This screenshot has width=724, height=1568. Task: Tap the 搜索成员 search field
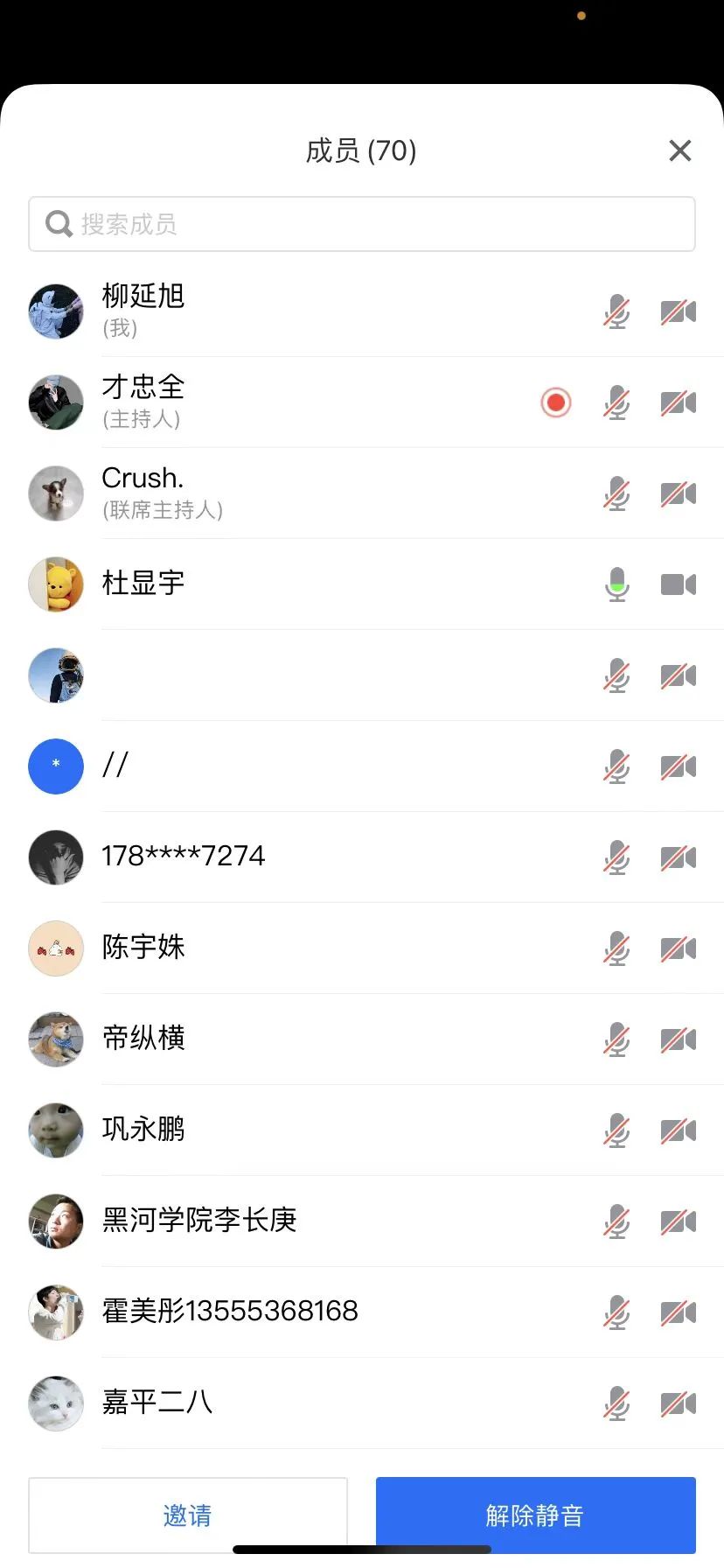362,224
